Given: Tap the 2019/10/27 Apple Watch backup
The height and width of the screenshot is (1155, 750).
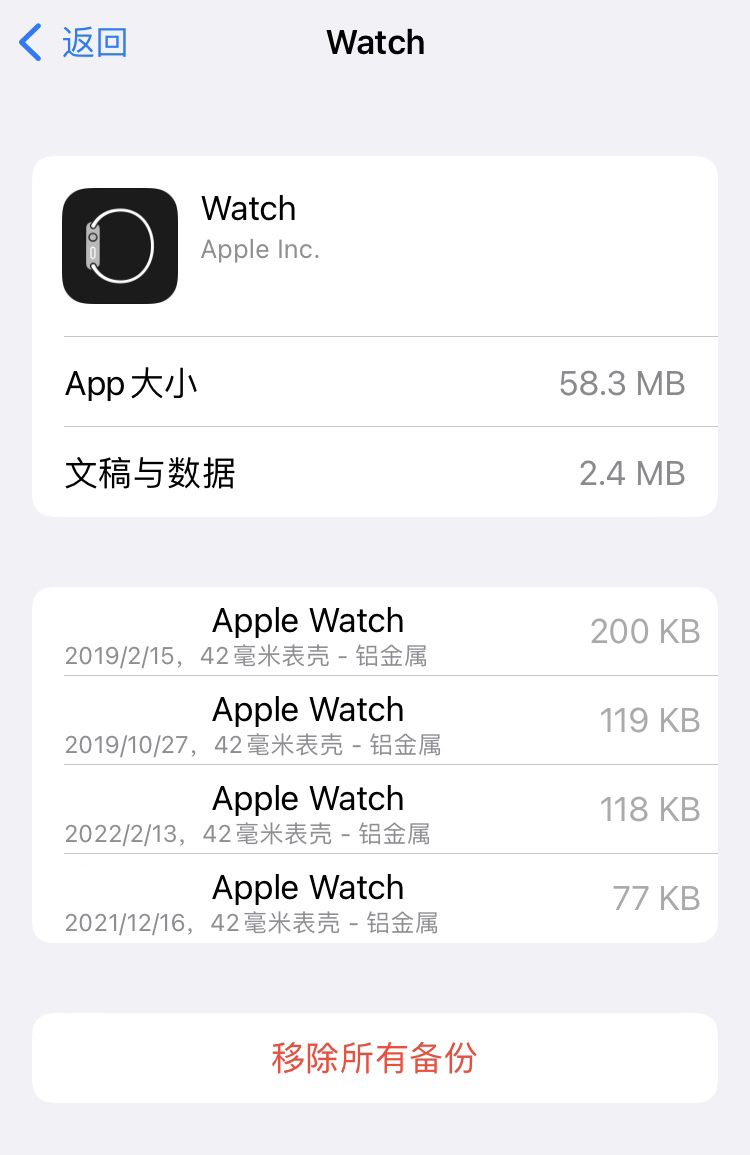Looking at the screenshot, I should 375,721.
